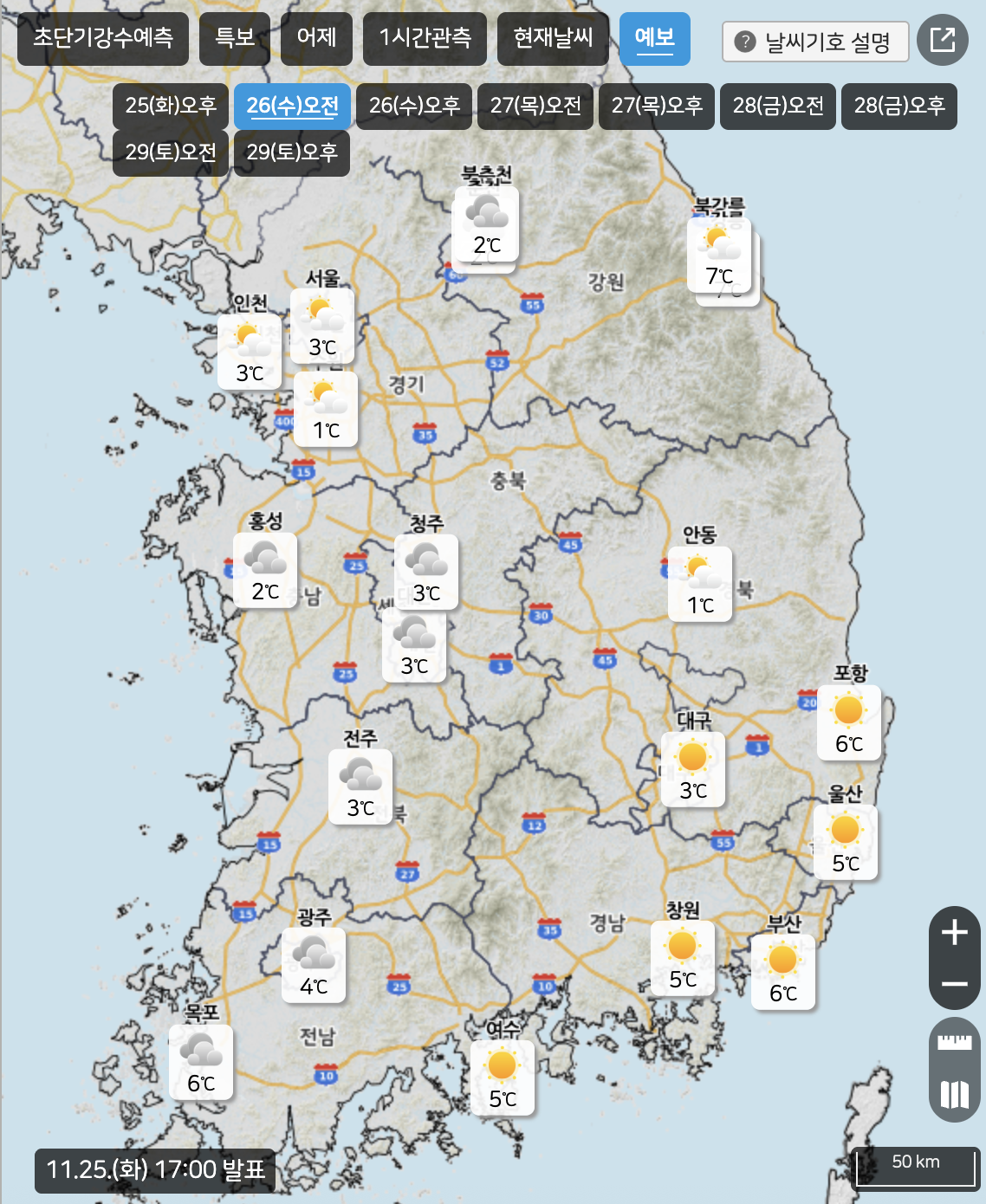986x1204 pixels.
Task: Zoom out of the map
Action: point(954,984)
